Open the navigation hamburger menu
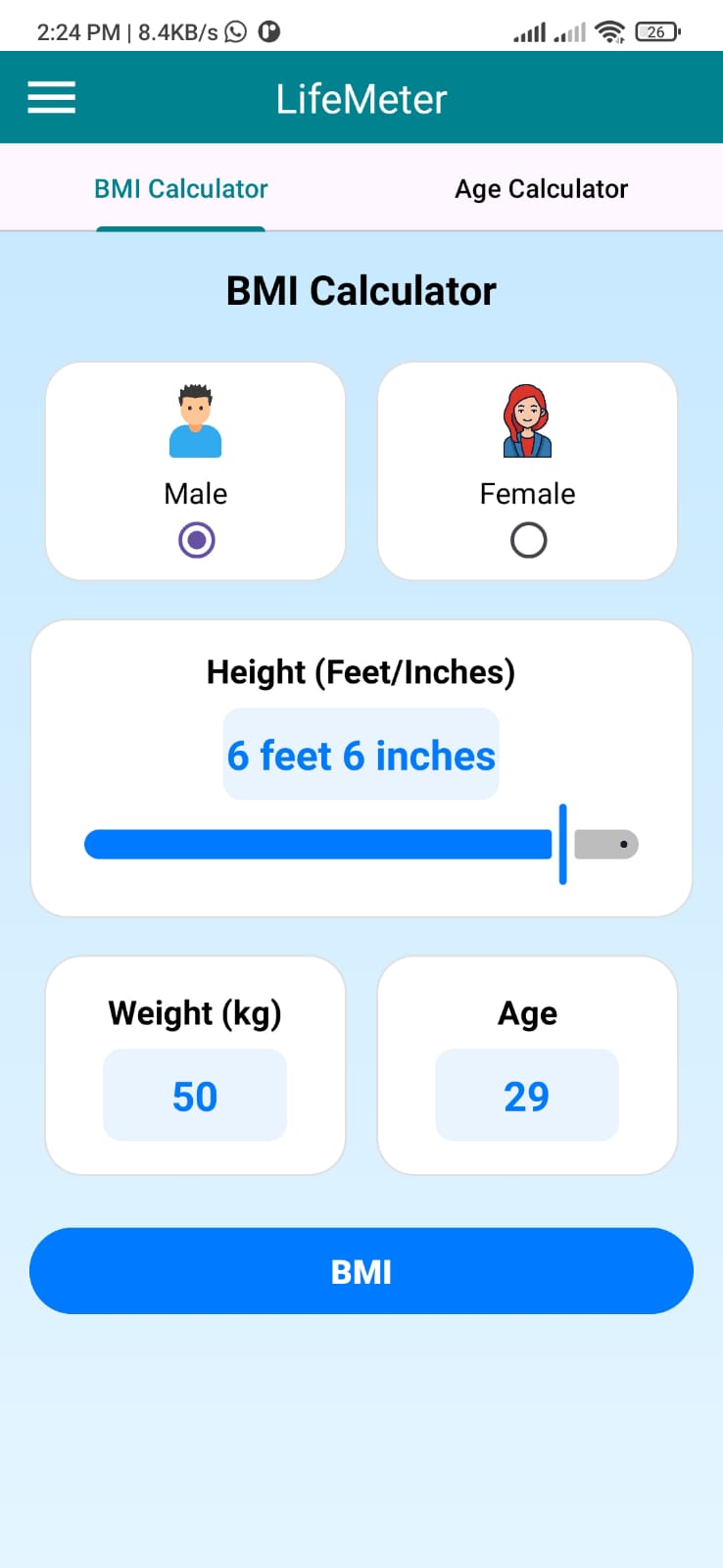The height and width of the screenshot is (1568, 723). [x=51, y=97]
